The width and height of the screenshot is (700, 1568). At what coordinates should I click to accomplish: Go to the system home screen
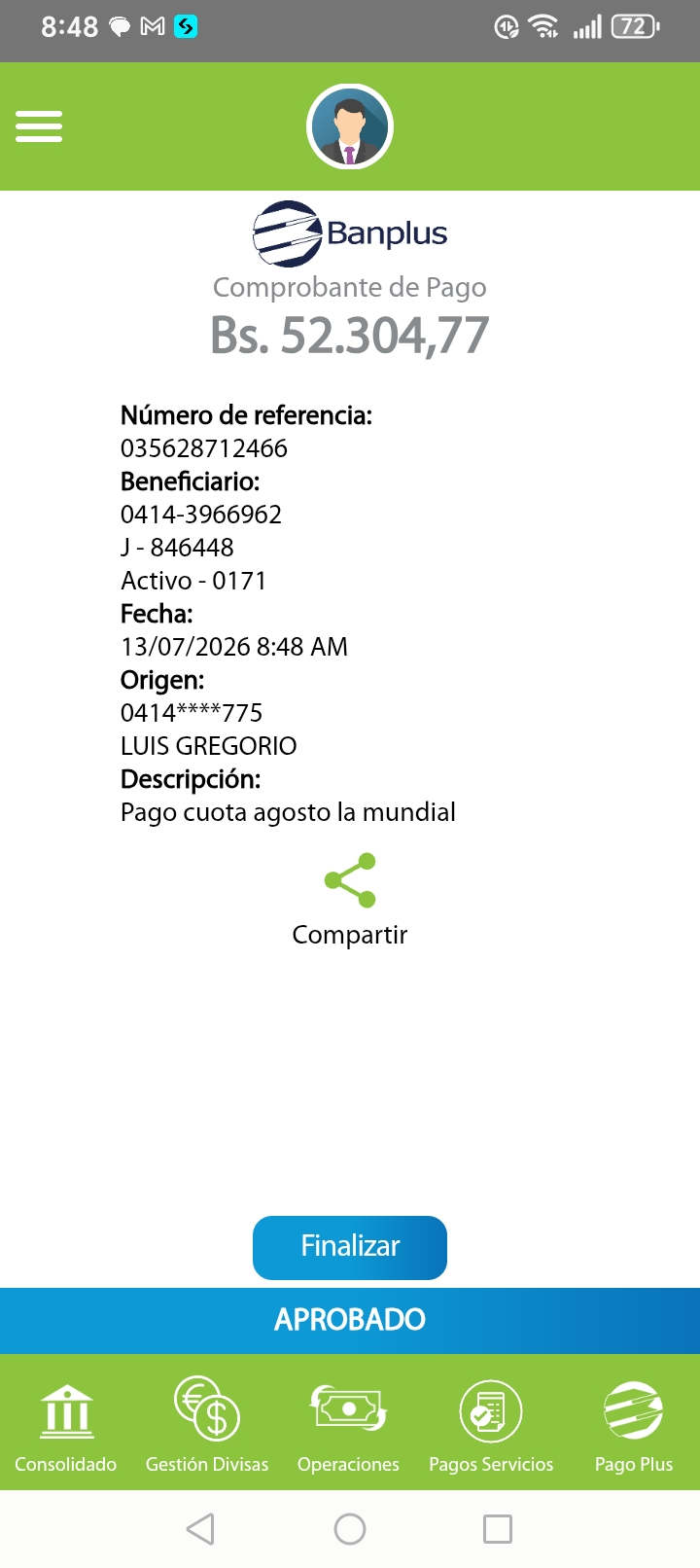[x=350, y=1529]
